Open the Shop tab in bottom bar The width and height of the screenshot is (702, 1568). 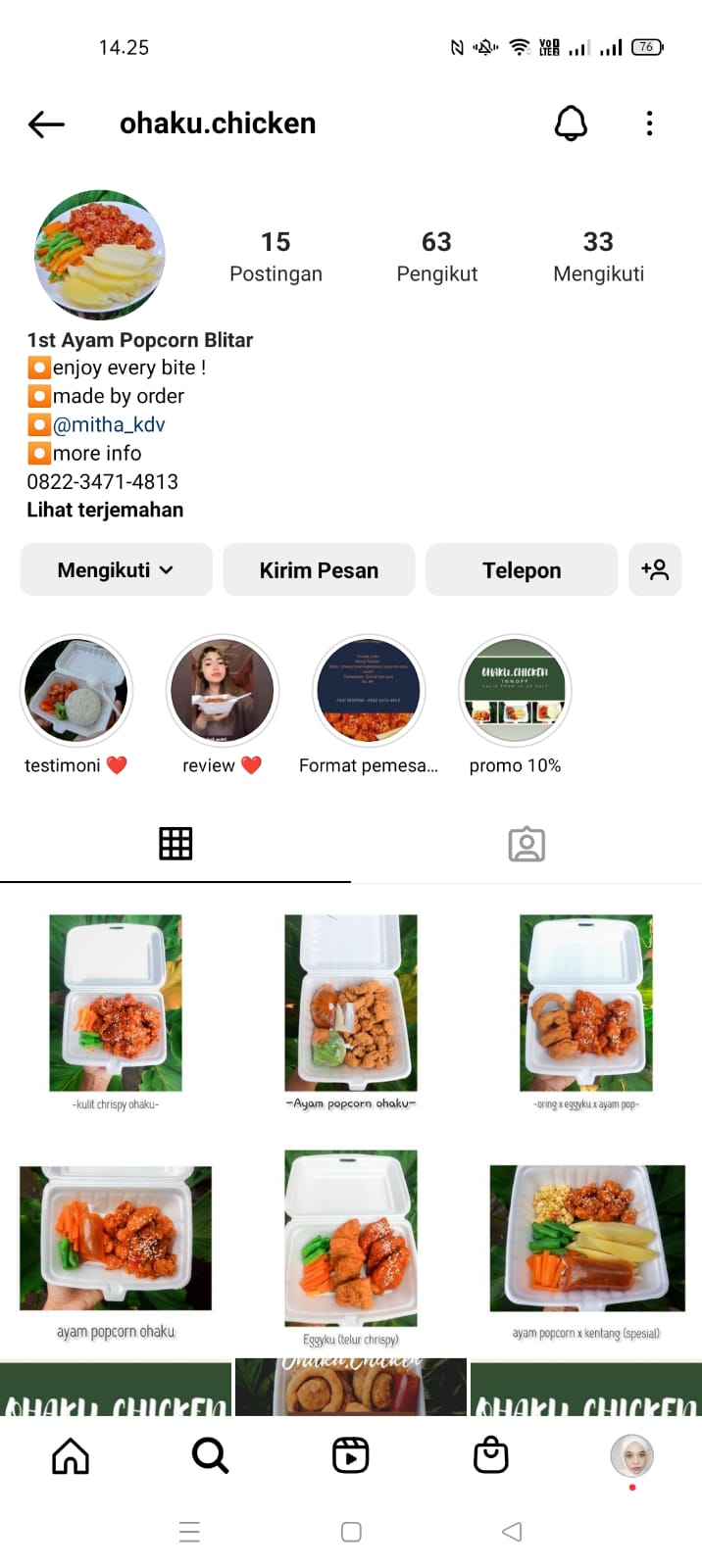(490, 1456)
